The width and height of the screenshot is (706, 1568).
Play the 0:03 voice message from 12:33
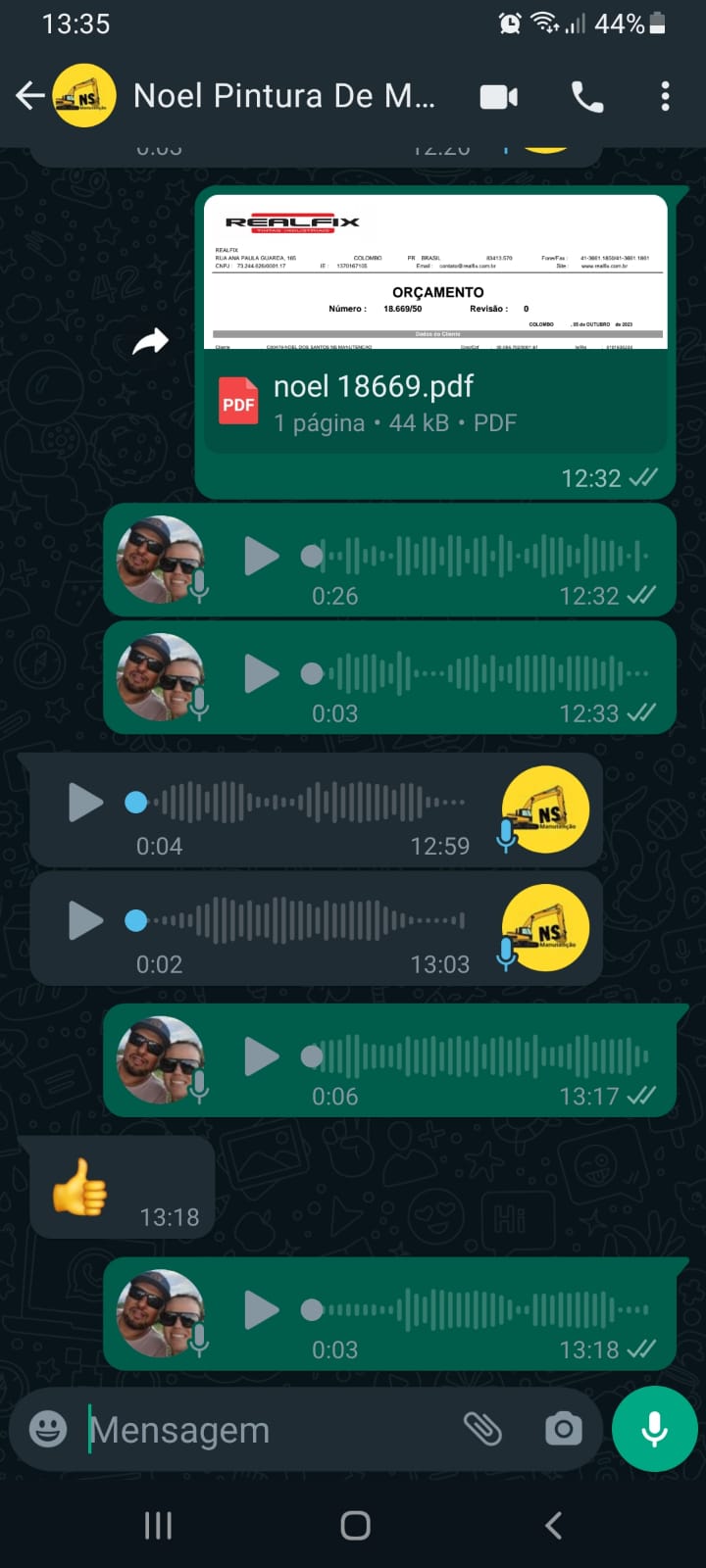click(x=261, y=673)
